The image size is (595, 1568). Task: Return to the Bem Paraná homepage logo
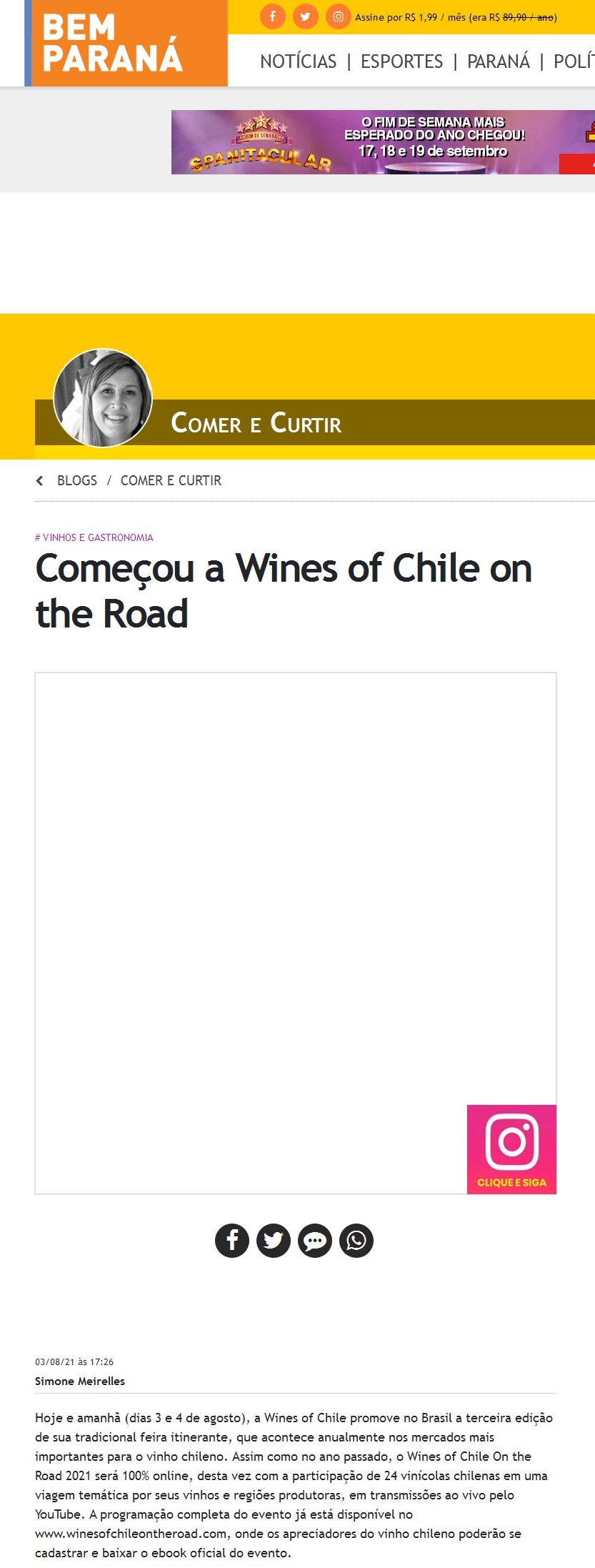pos(113,44)
